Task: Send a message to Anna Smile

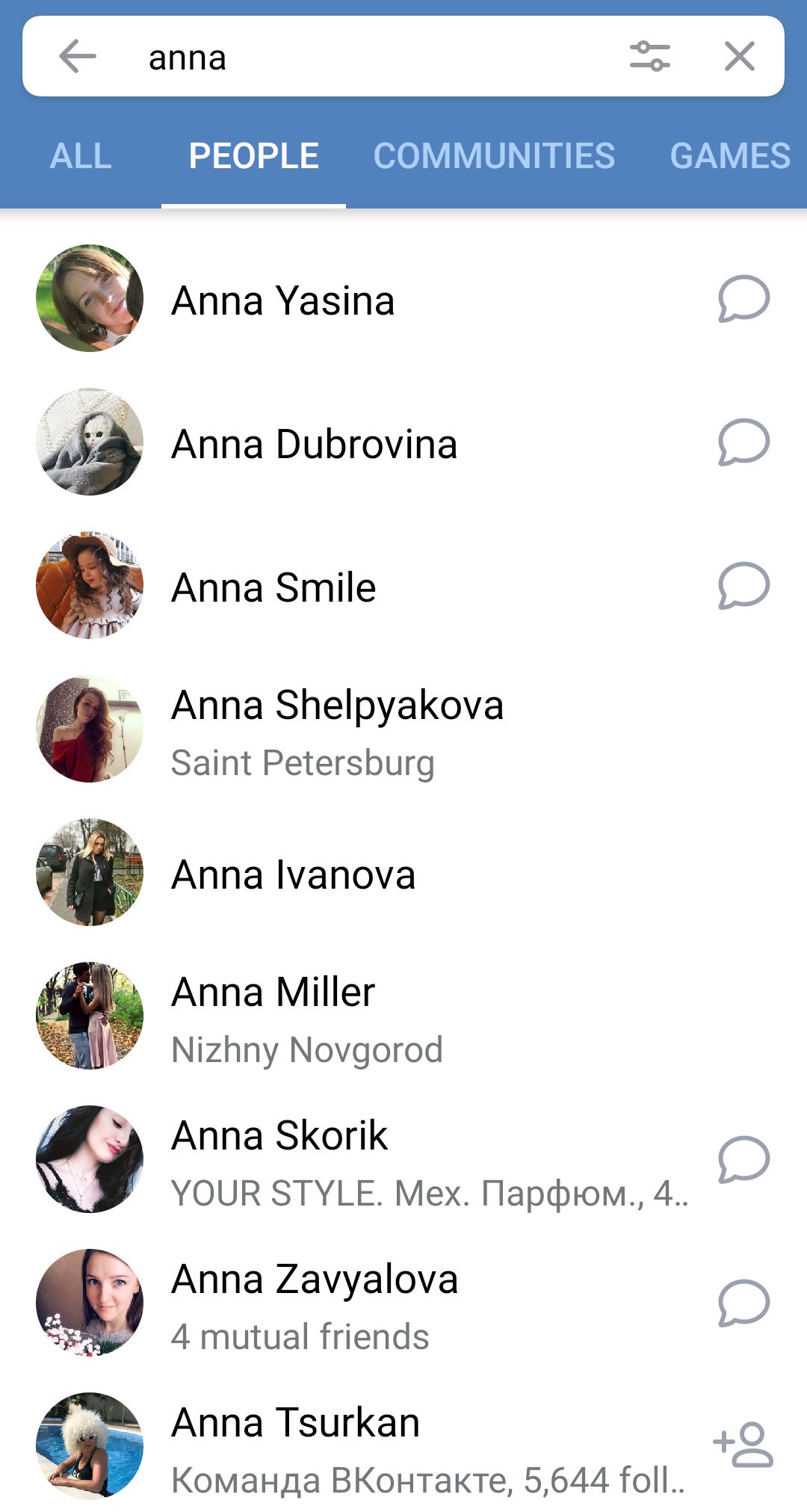Action: tap(743, 586)
